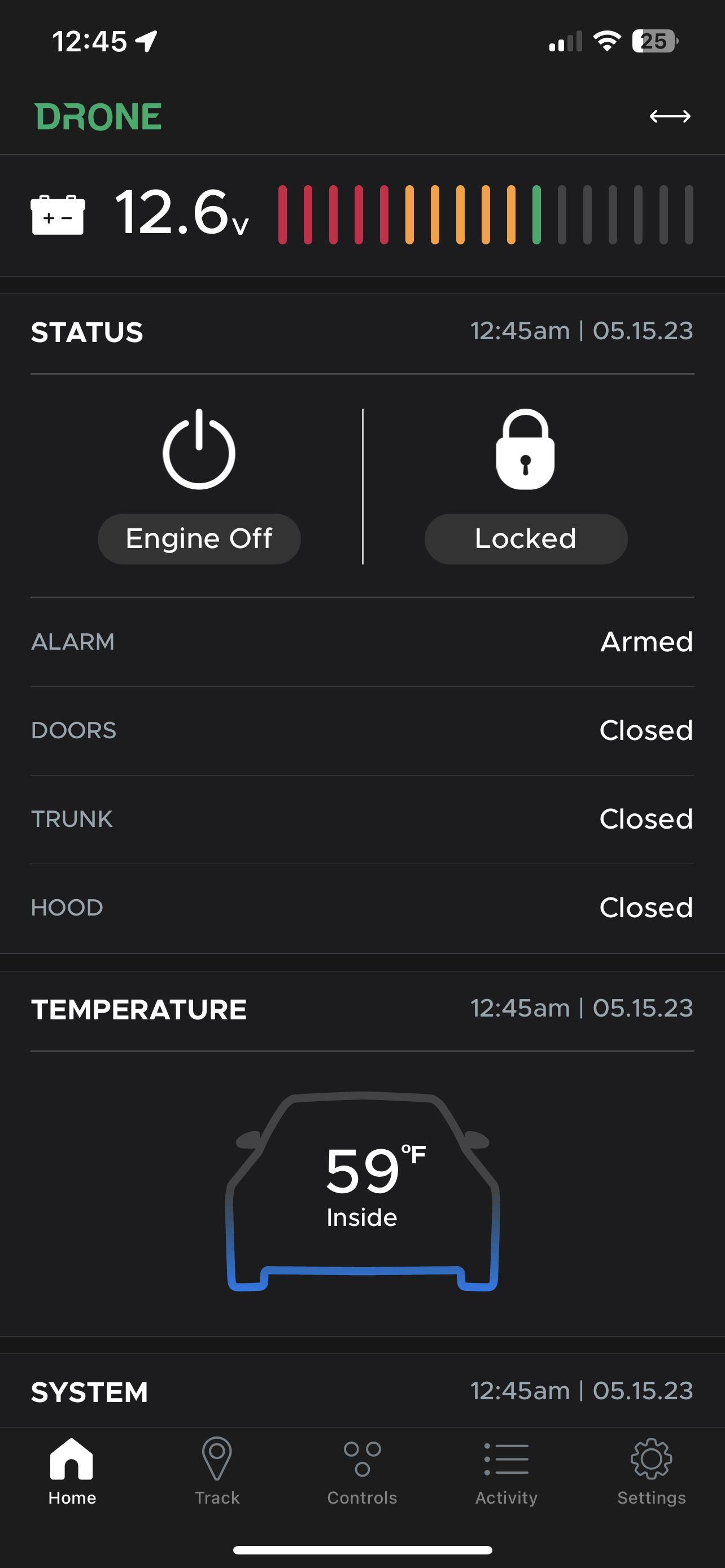Open the Settings tab
This screenshot has height=1568, width=725.
point(652,1470)
